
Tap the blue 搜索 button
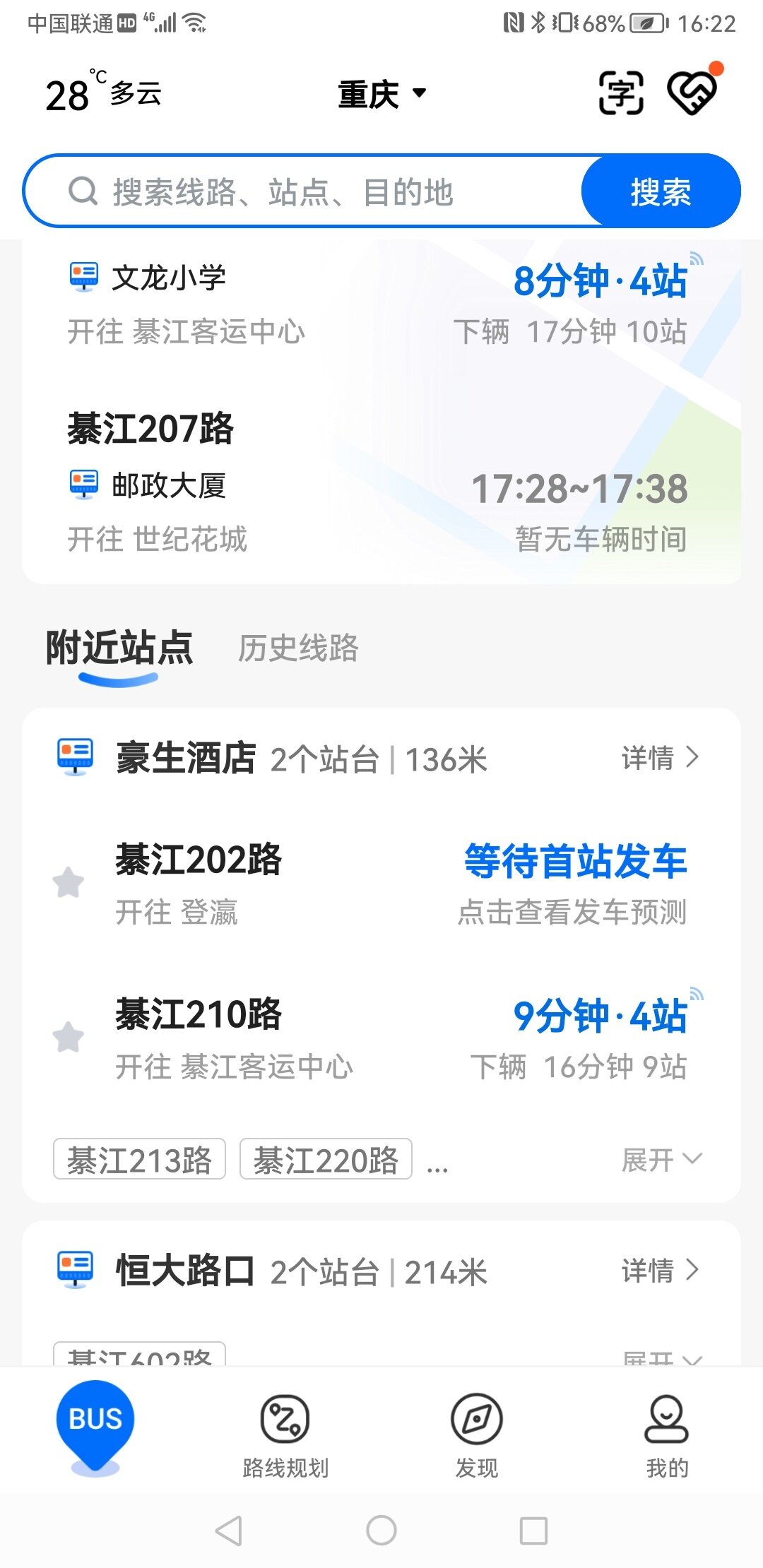pos(661,191)
